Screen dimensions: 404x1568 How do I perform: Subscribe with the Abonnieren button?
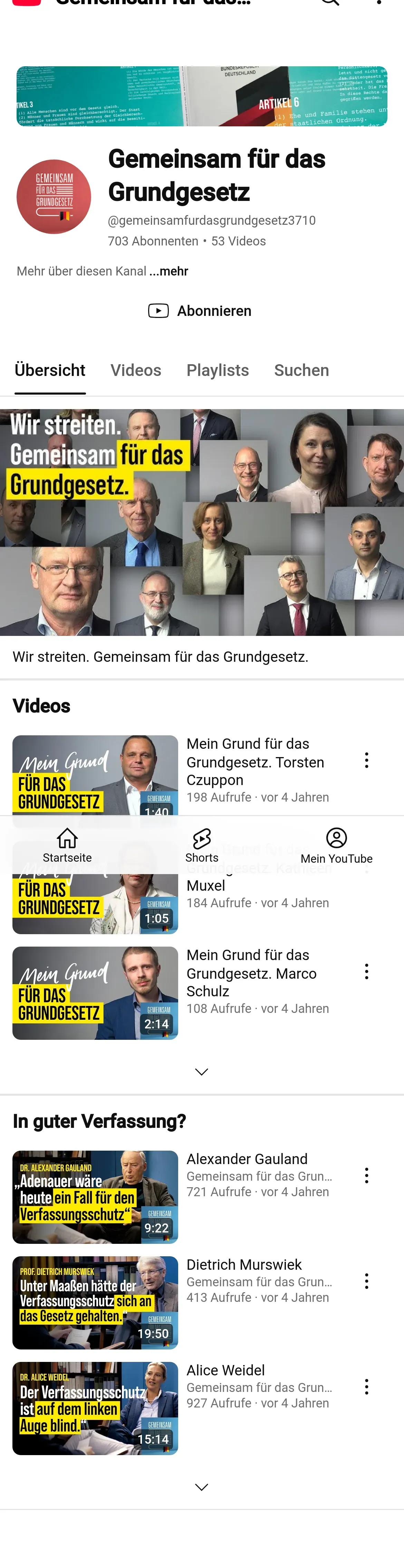(200, 311)
